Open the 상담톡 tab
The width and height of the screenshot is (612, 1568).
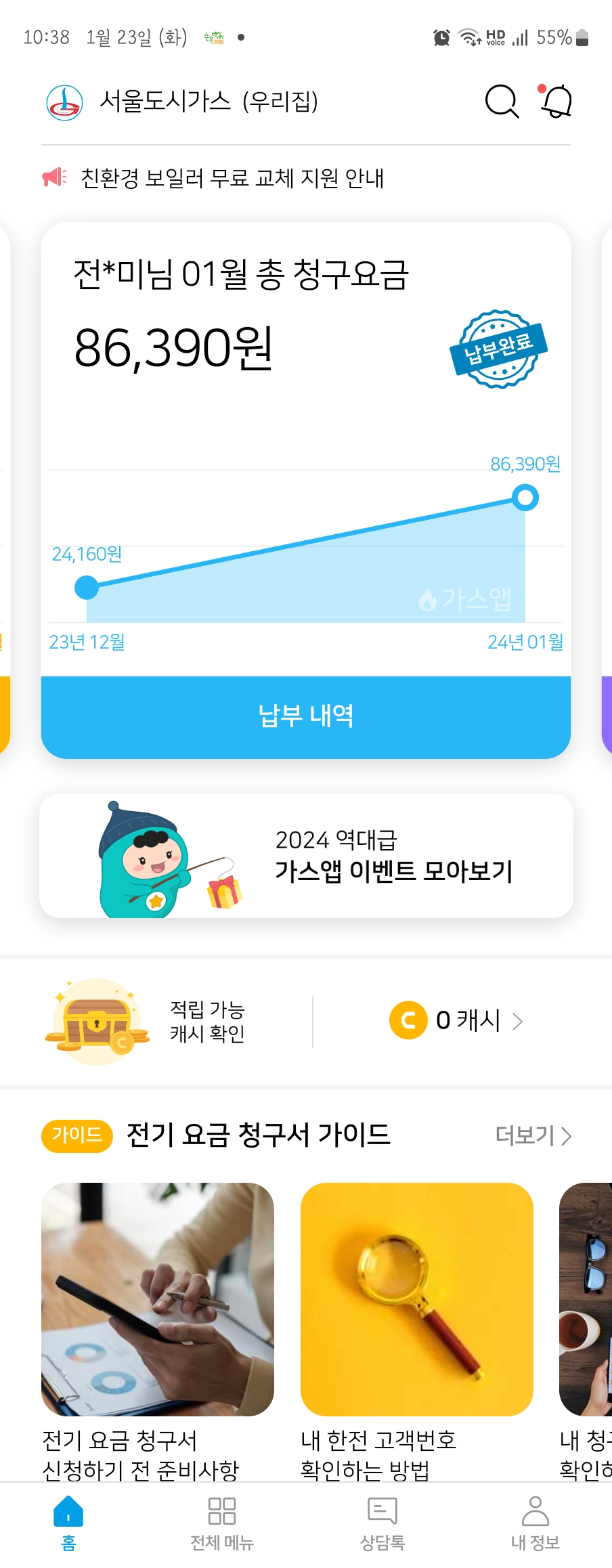pyautogui.click(x=383, y=1523)
